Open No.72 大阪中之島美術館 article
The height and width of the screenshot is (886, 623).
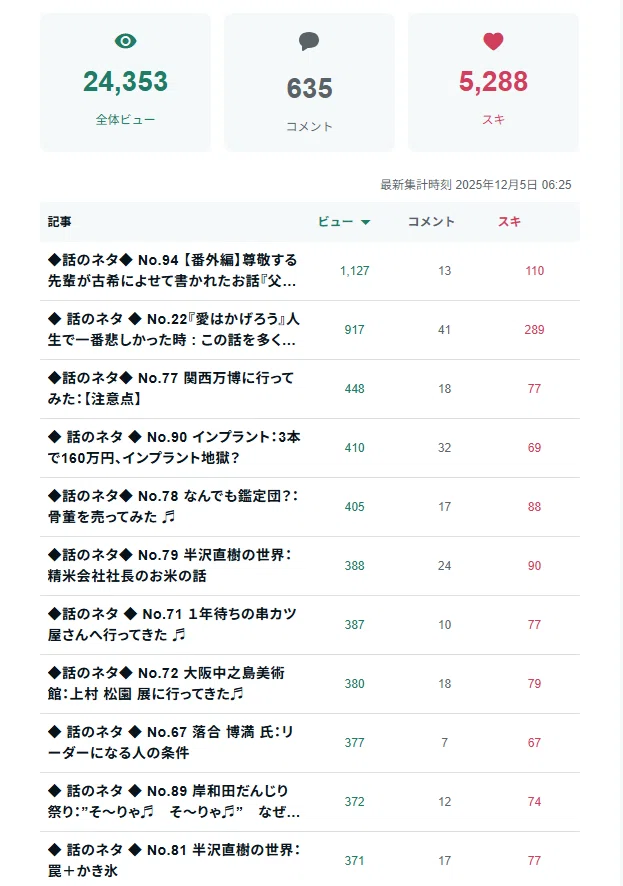pos(166,683)
